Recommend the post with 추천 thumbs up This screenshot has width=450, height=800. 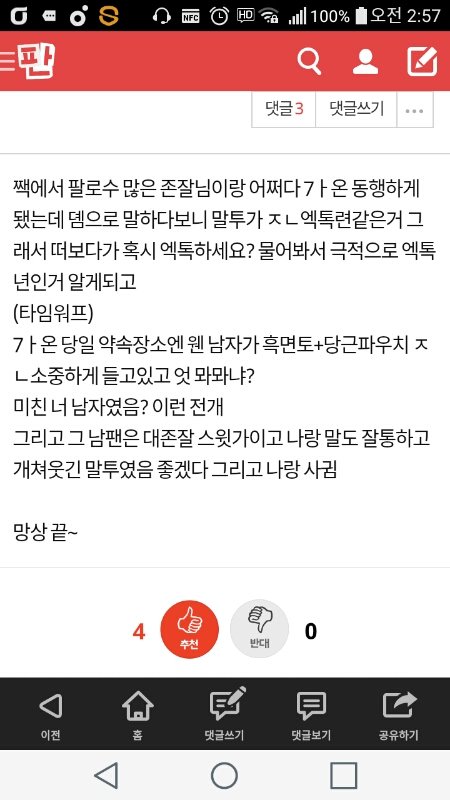tap(189, 629)
